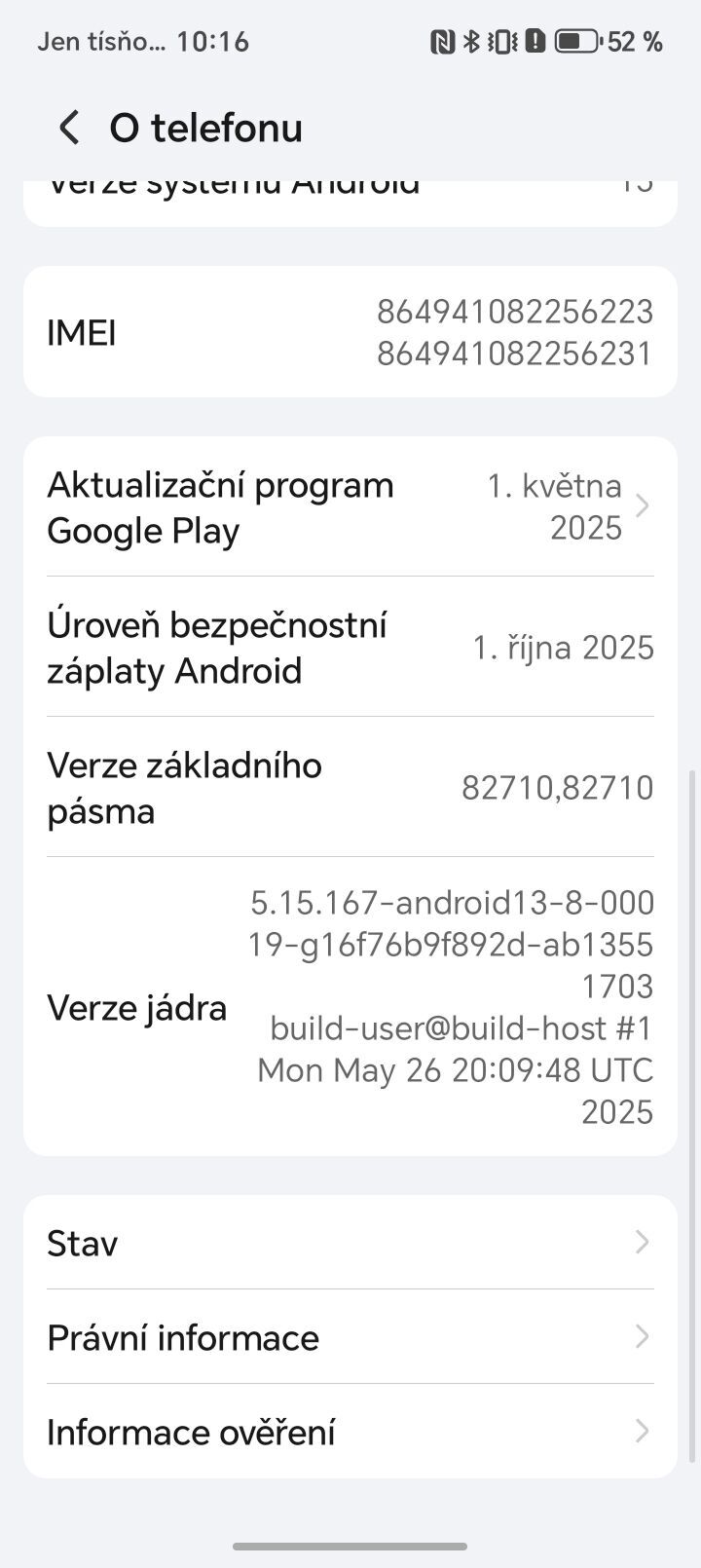The height and width of the screenshot is (1568, 701).
Task: Open the Aktualizační program Google Play chevron
Action: click(x=641, y=505)
